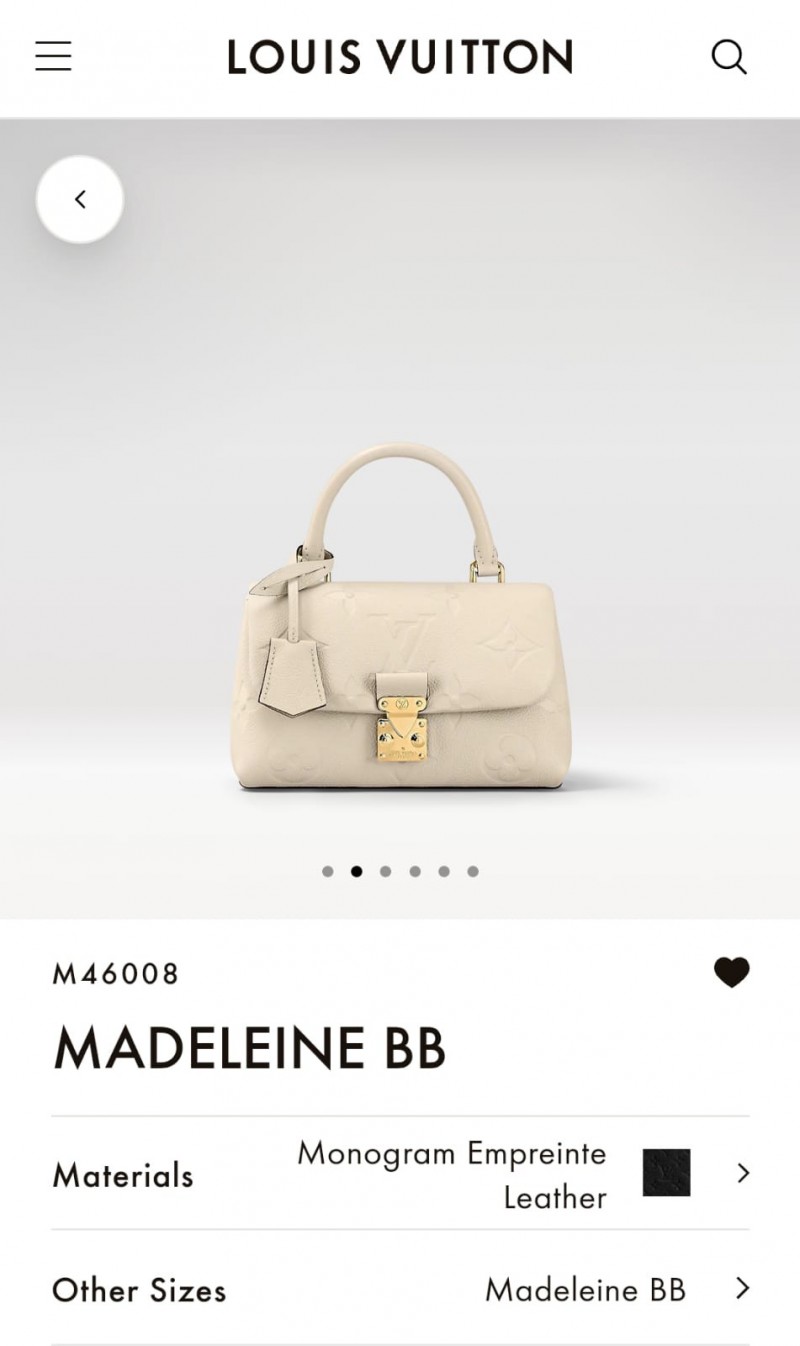800x1346 pixels.
Task: Open the search magnifier
Action: (x=729, y=57)
